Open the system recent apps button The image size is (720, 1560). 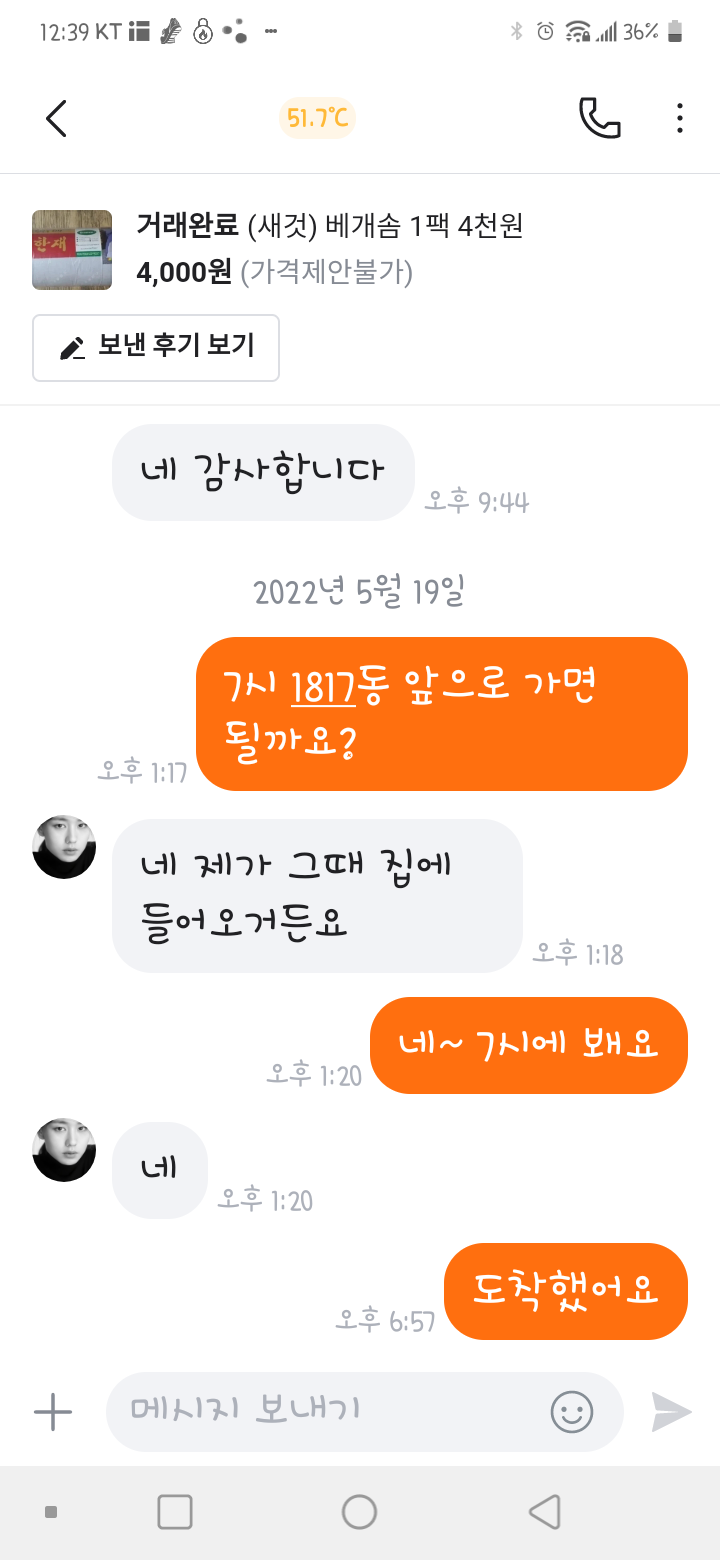(175, 1512)
